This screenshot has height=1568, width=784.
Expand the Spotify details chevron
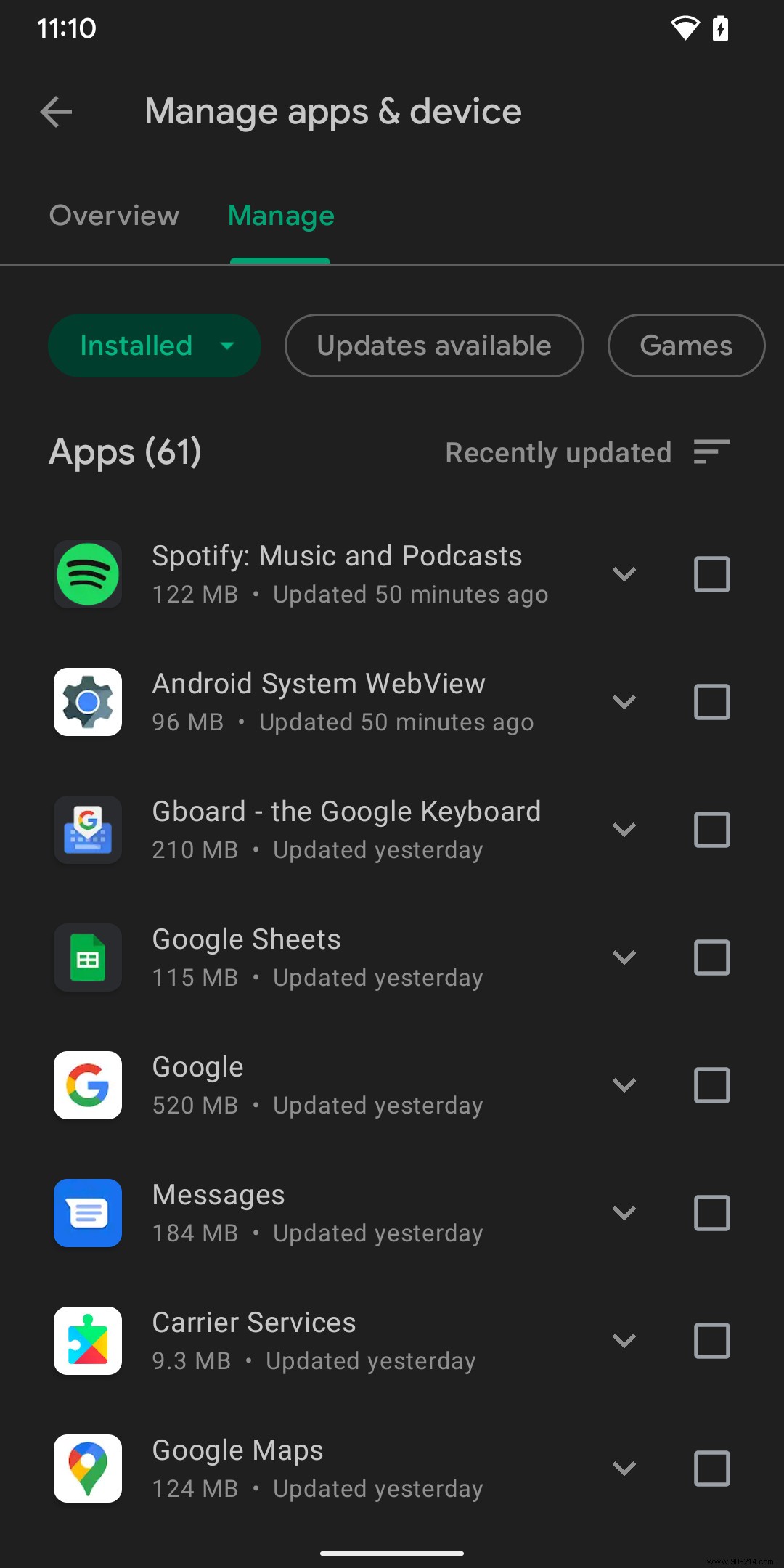click(624, 574)
